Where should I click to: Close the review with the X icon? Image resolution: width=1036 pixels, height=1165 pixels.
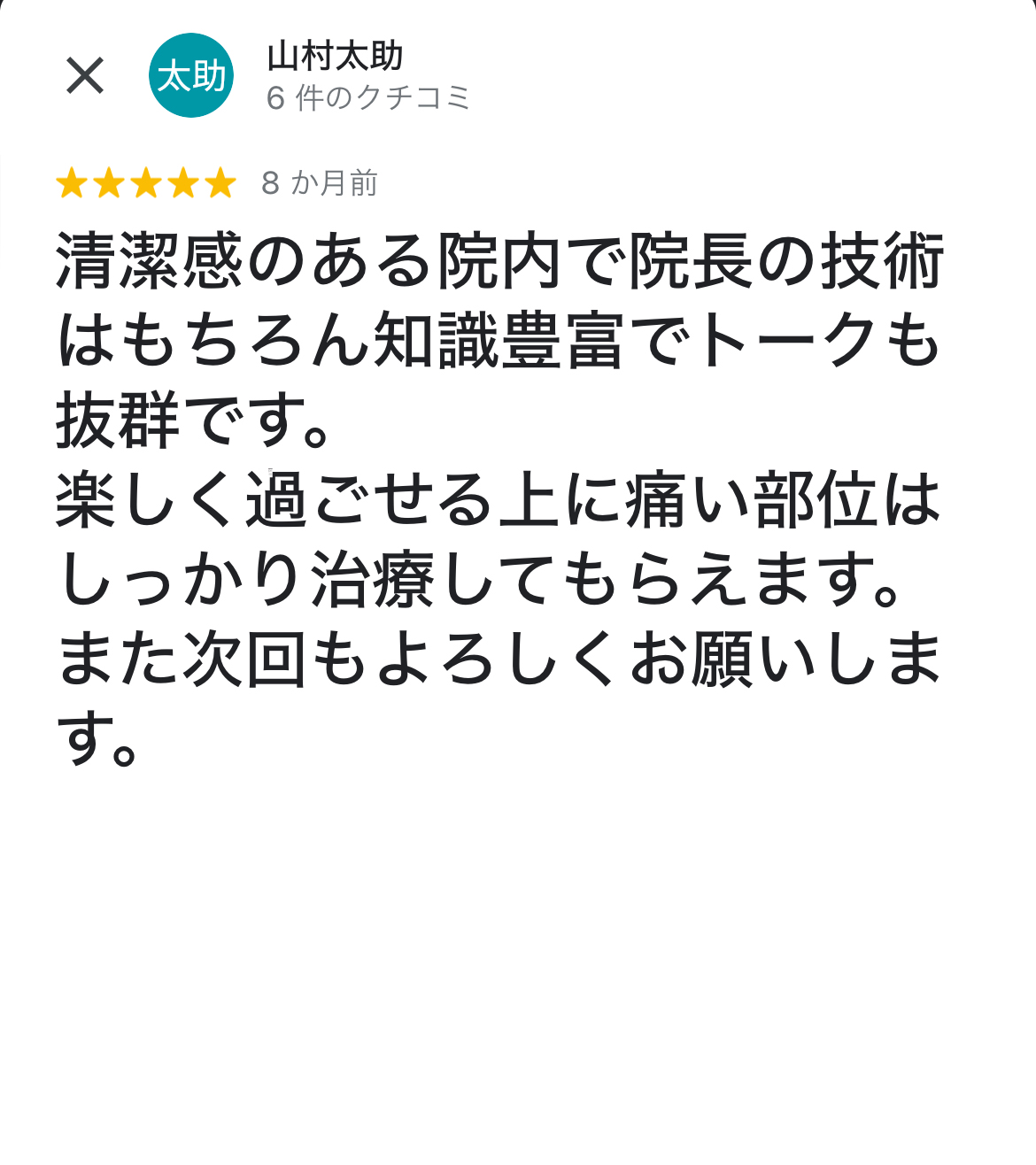[85, 75]
